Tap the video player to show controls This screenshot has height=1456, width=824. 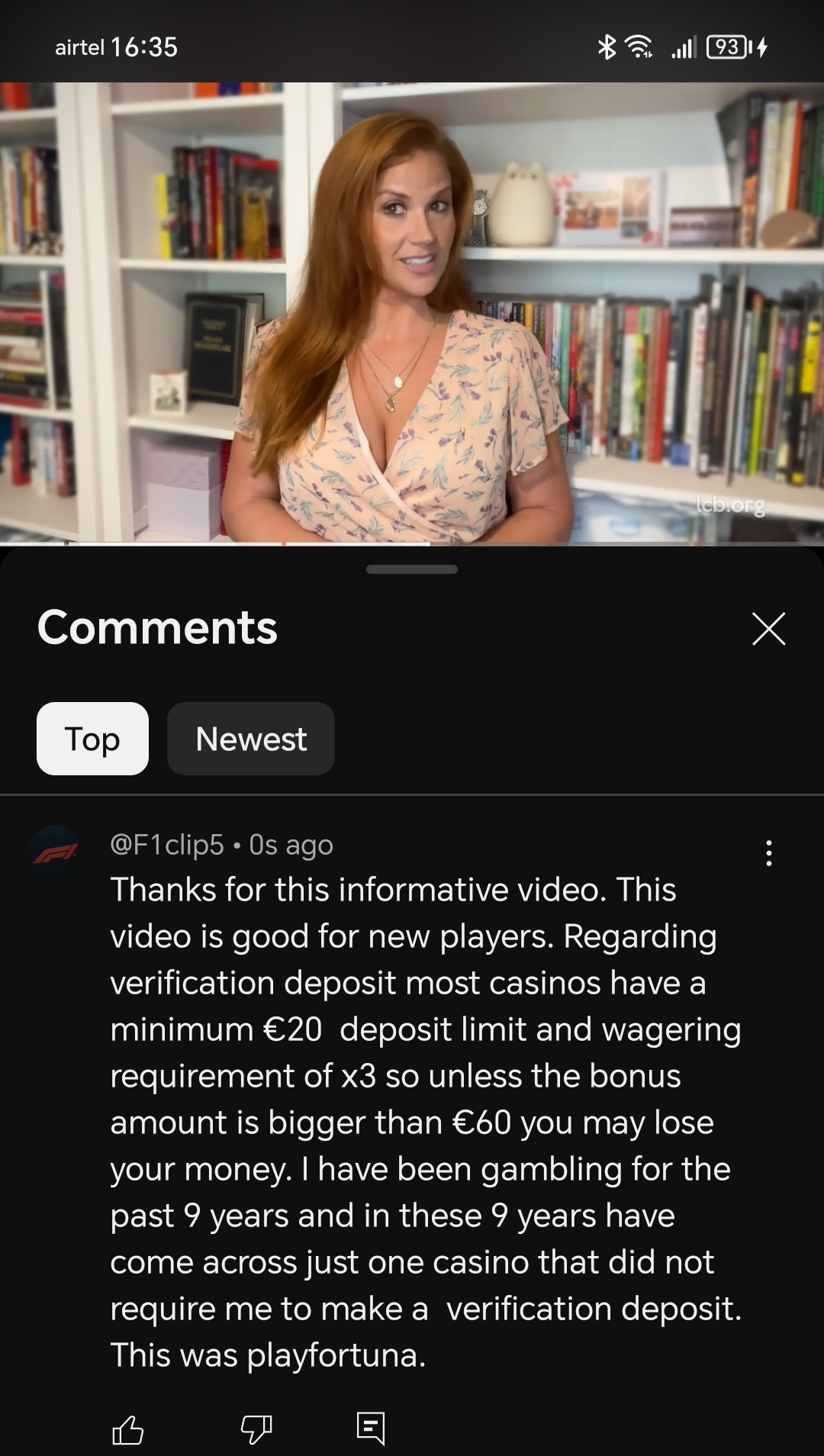tap(412, 313)
